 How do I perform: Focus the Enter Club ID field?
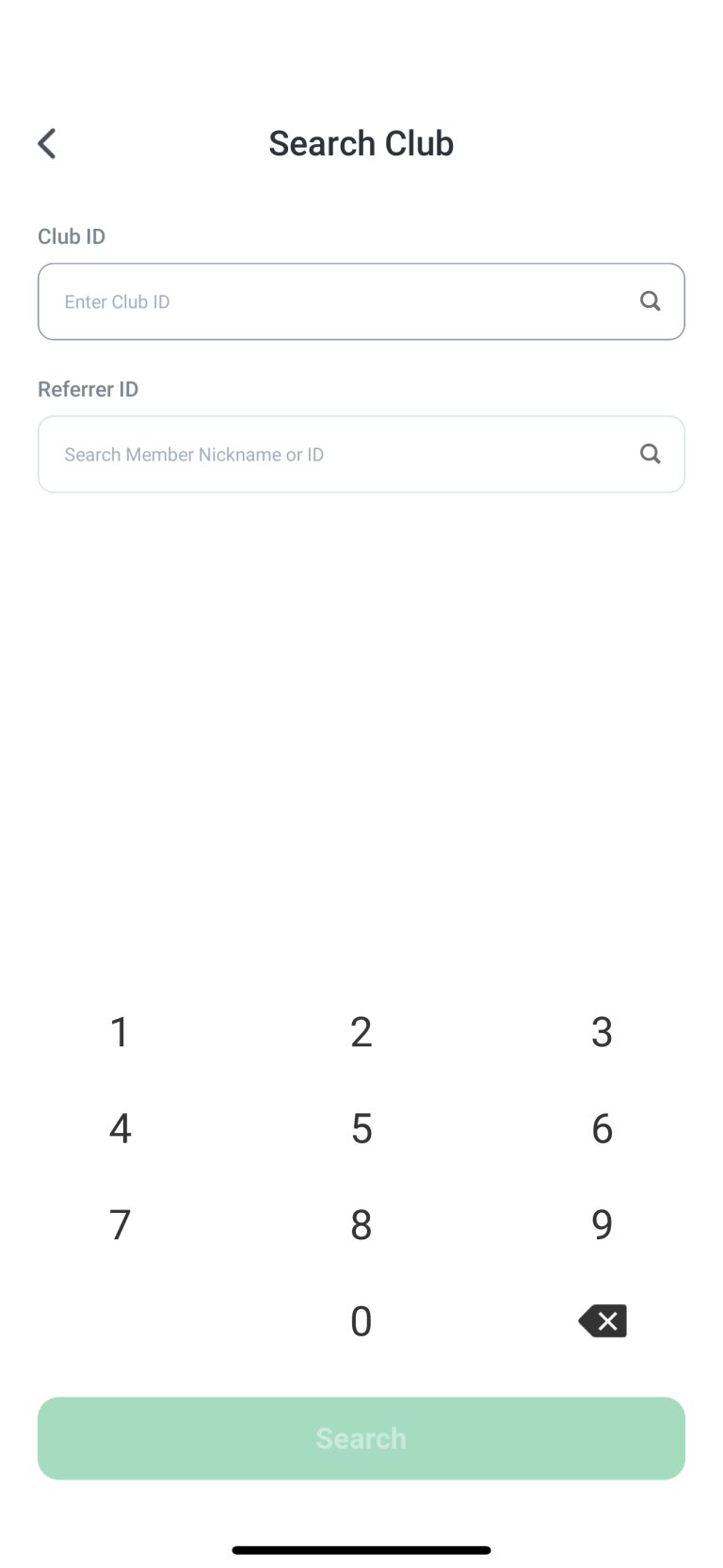tap(329, 301)
